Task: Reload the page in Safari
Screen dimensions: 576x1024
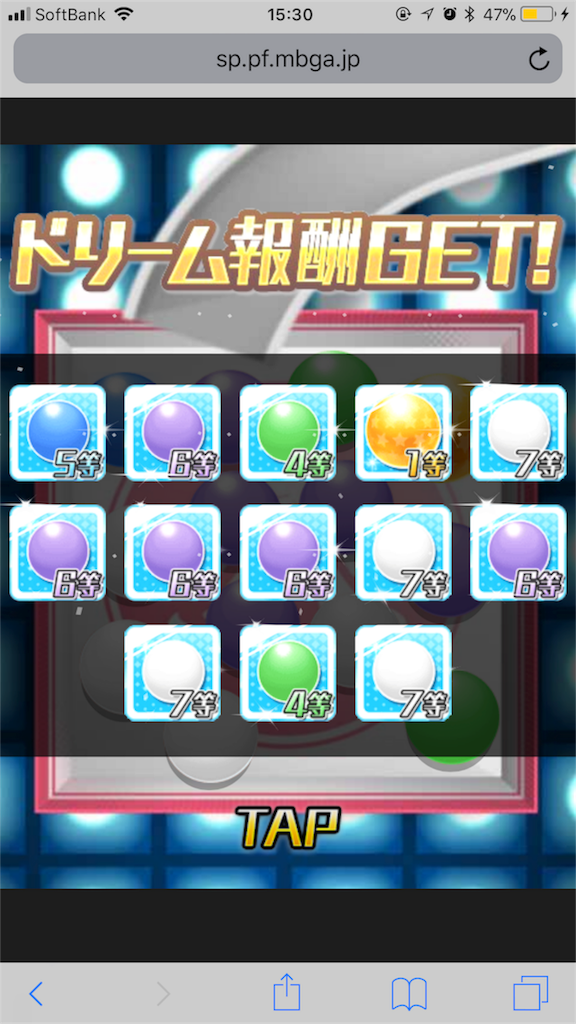Action: coord(539,59)
